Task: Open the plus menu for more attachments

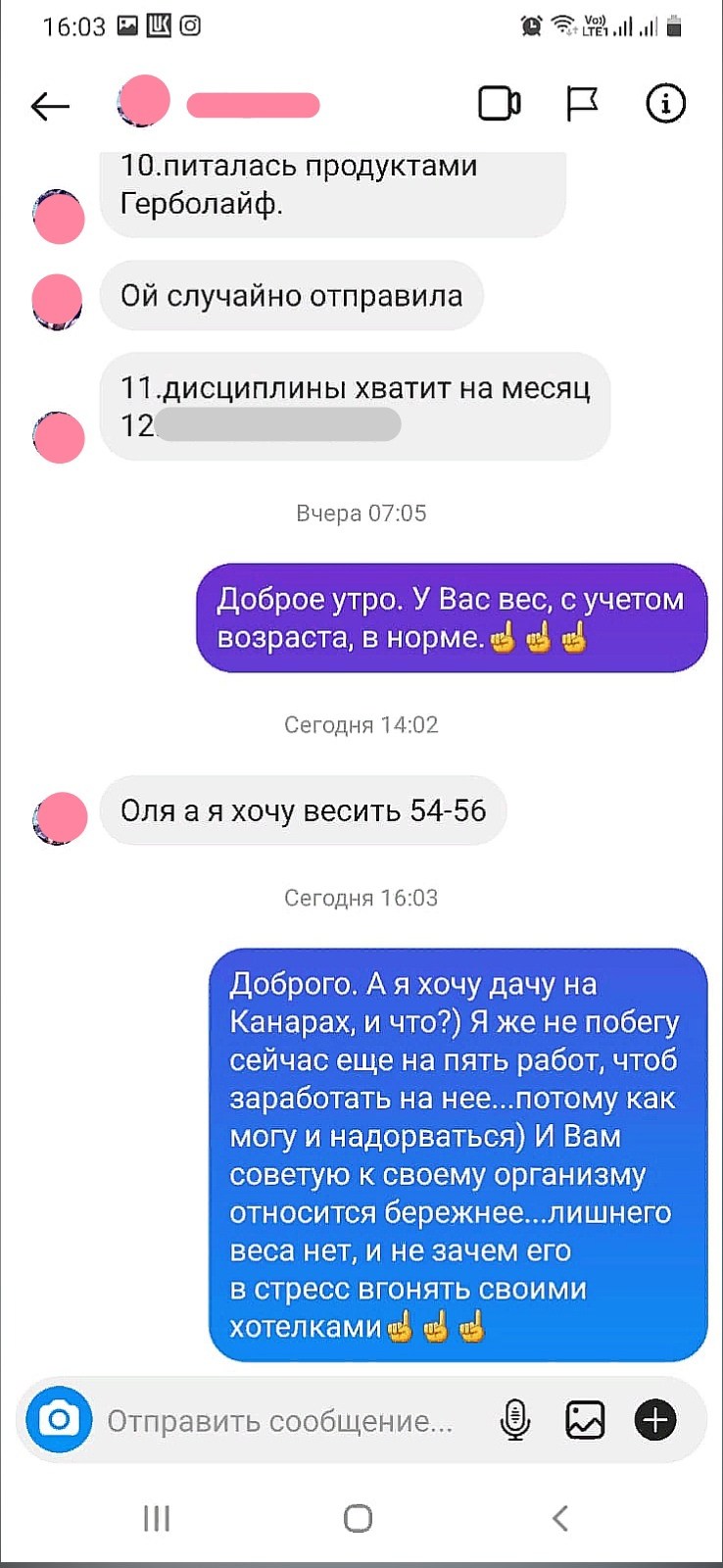Action: pyautogui.click(x=655, y=1420)
